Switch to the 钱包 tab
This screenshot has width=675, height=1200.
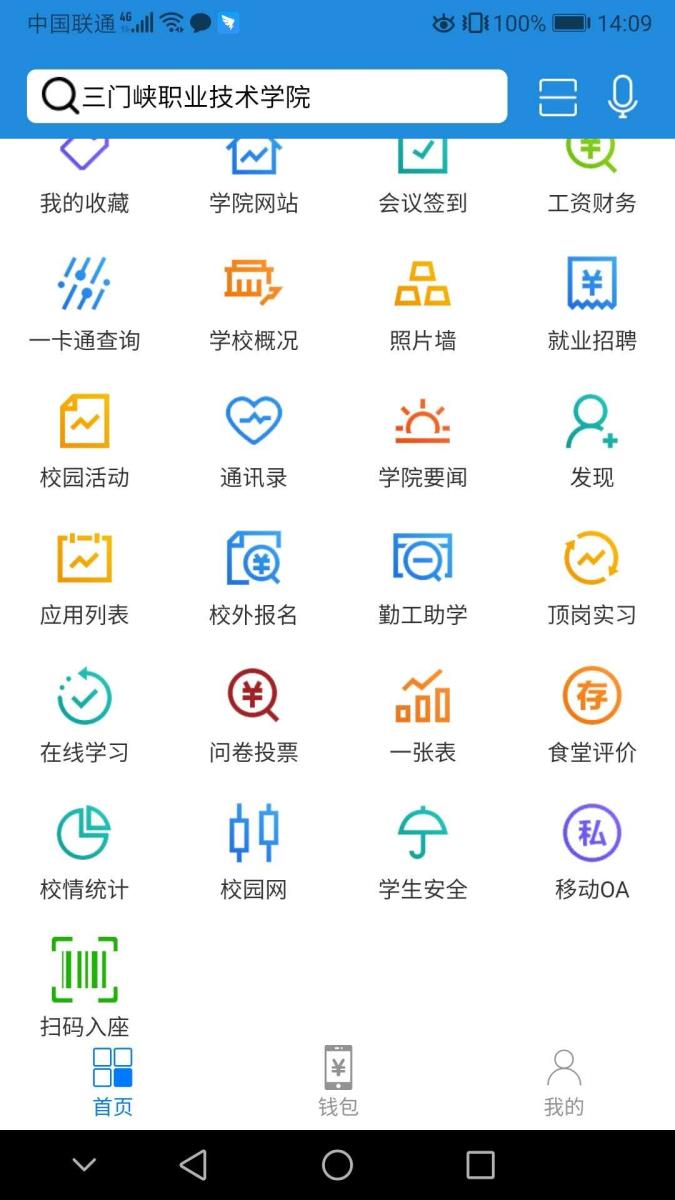point(338,1081)
